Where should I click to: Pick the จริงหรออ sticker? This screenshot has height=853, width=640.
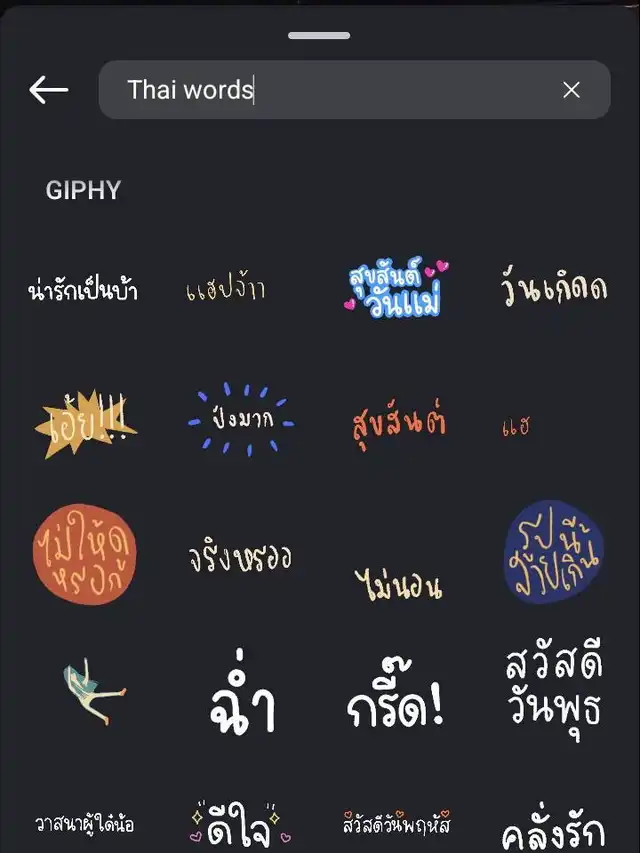[x=240, y=558]
